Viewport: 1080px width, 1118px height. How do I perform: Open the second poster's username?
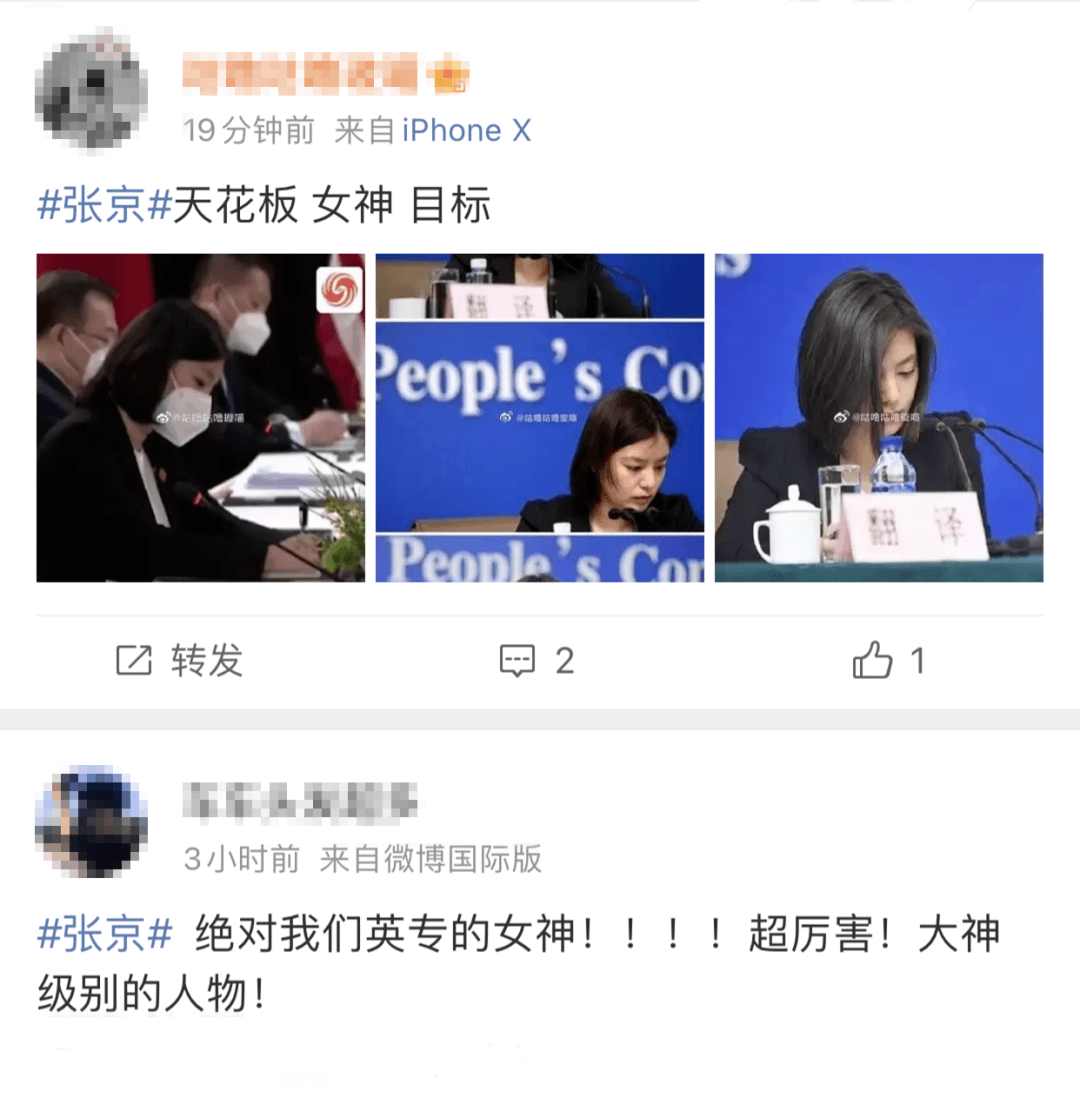point(300,803)
